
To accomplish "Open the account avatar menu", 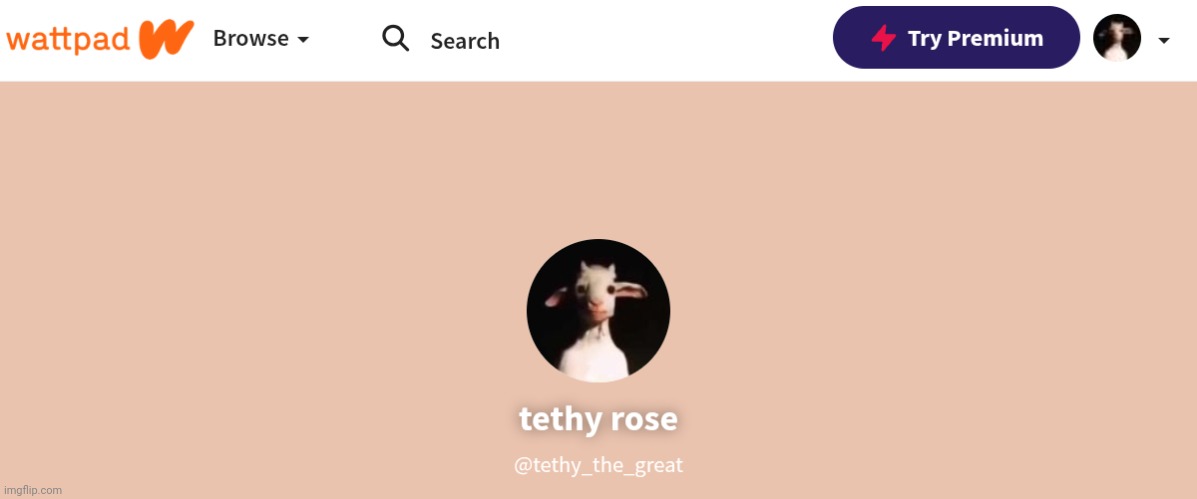I will pyautogui.click(x=1131, y=39).
